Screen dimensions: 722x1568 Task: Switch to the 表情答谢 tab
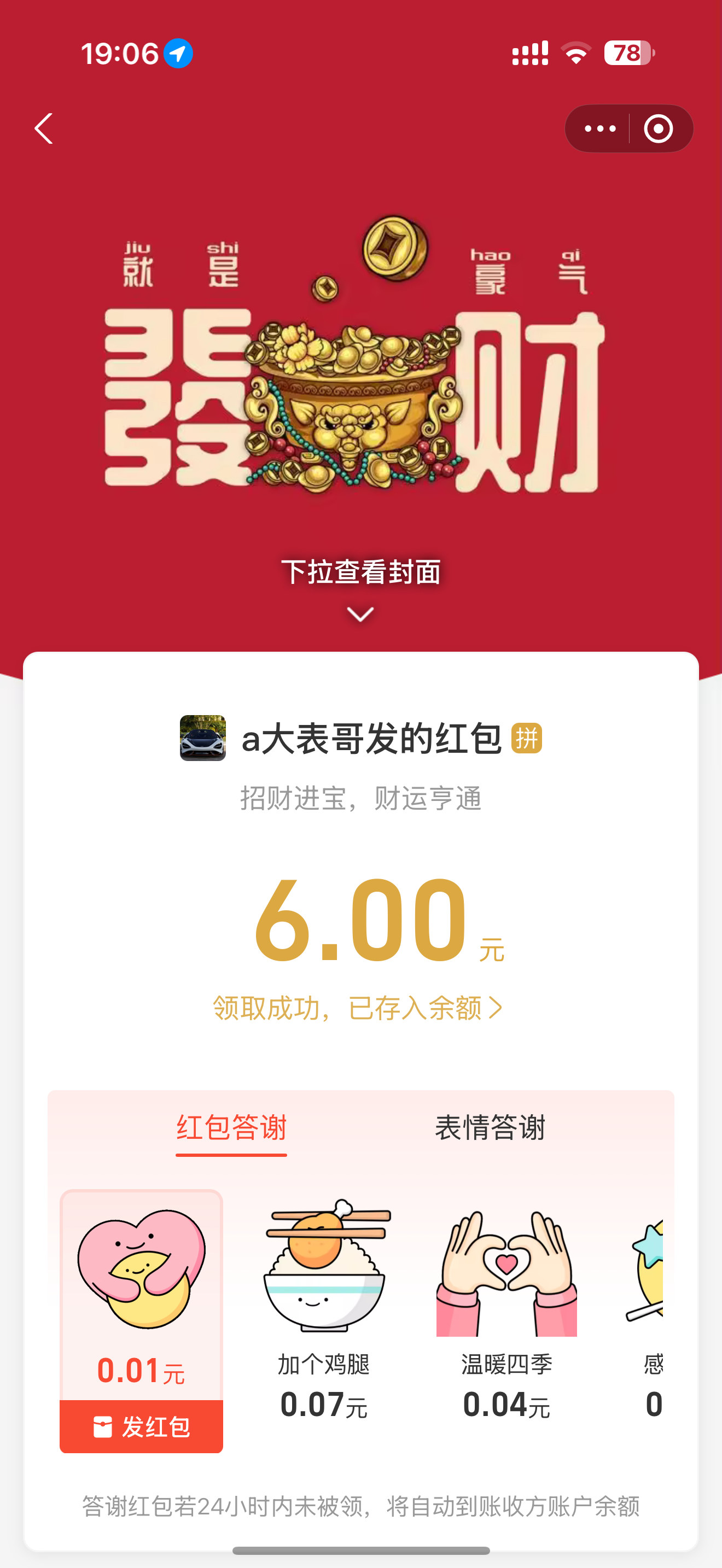(491, 1129)
